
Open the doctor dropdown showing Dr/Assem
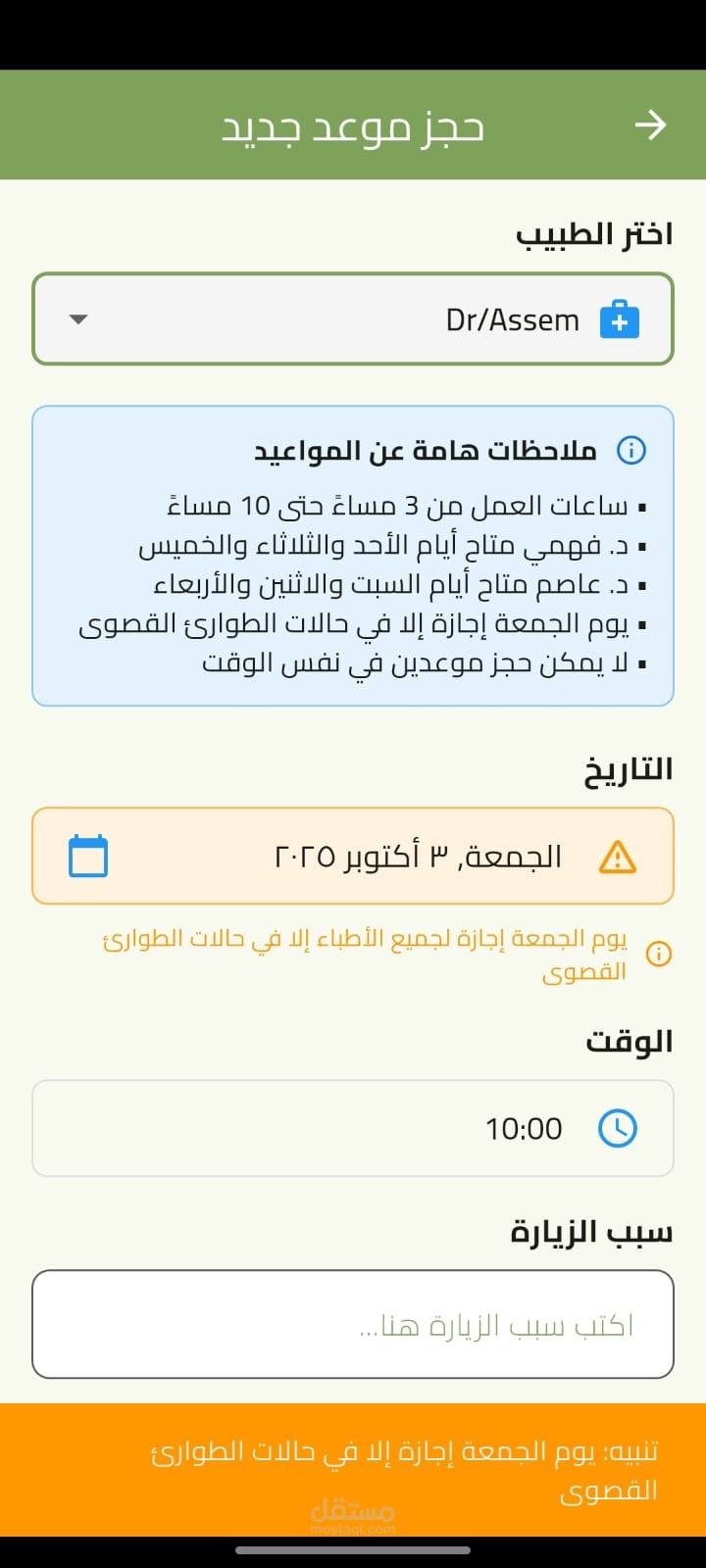(x=353, y=319)
